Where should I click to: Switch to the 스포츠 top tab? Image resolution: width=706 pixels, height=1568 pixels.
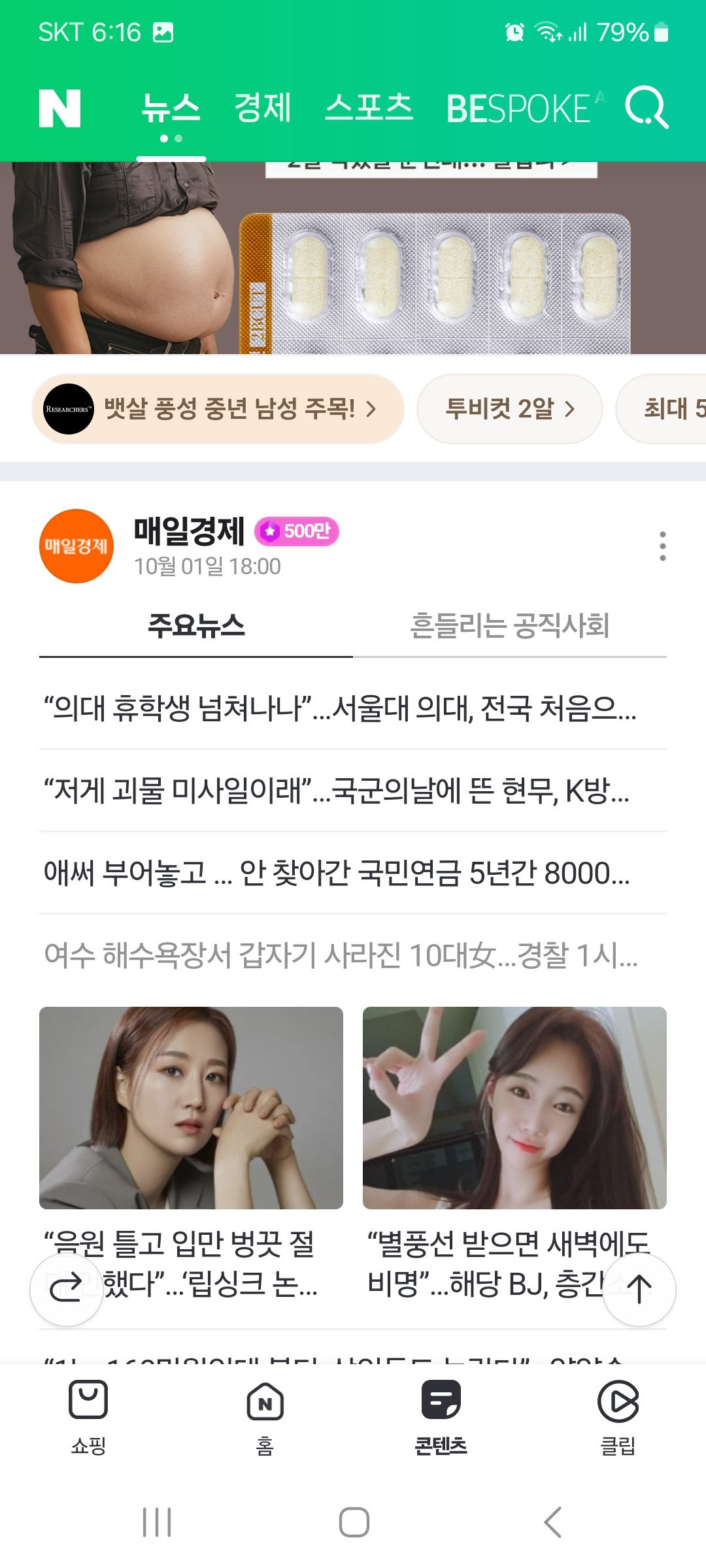pos(369,108)
